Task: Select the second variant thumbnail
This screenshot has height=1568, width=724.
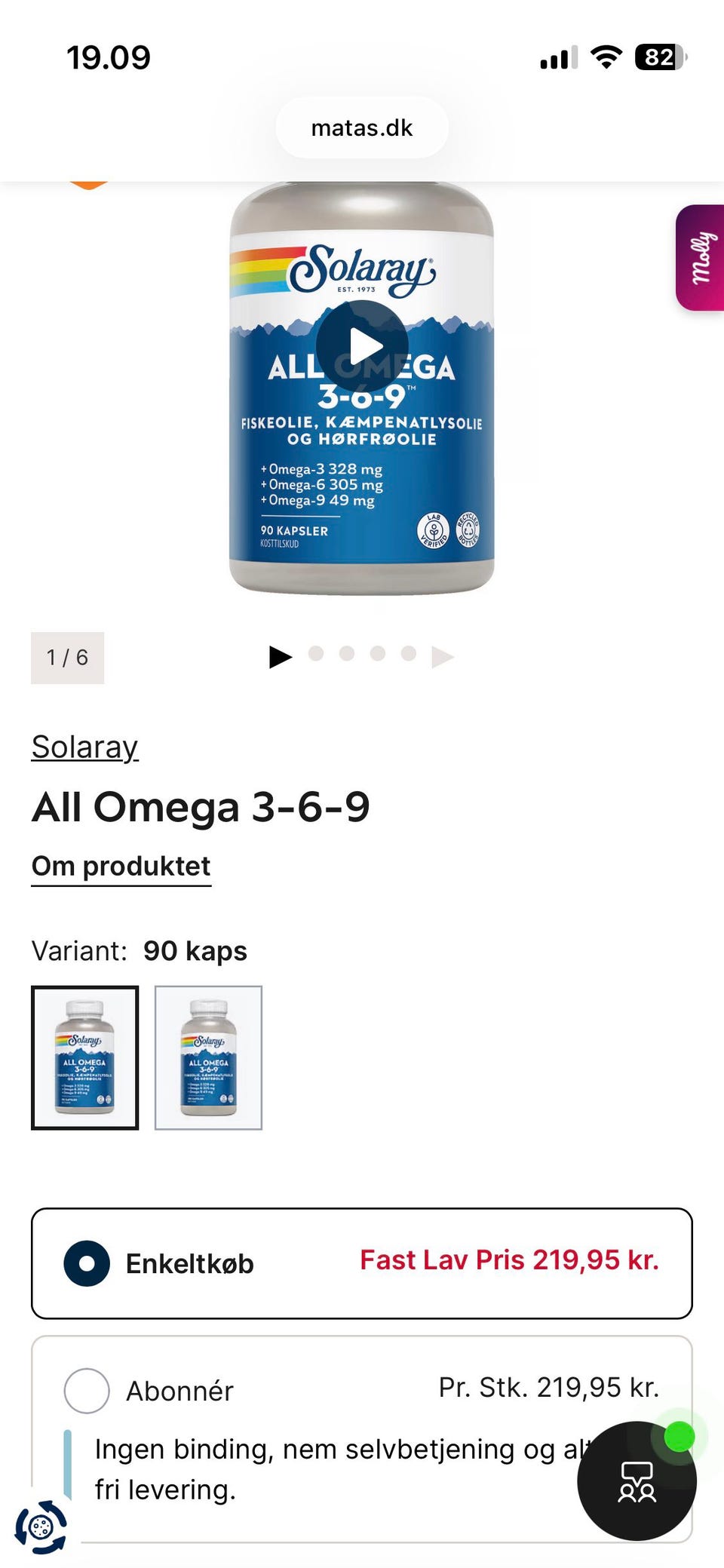Action: coord(208,1057)
